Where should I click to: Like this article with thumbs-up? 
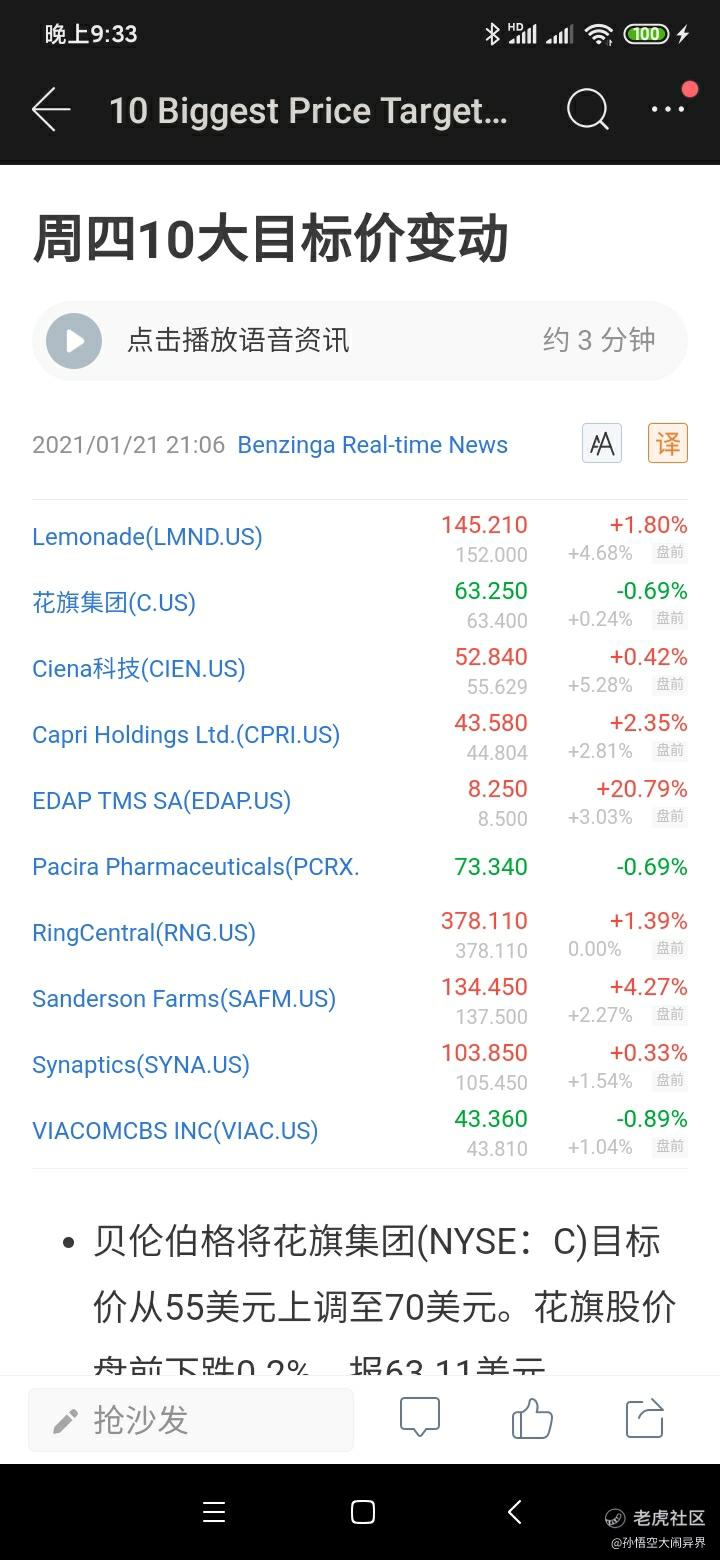532,1418
